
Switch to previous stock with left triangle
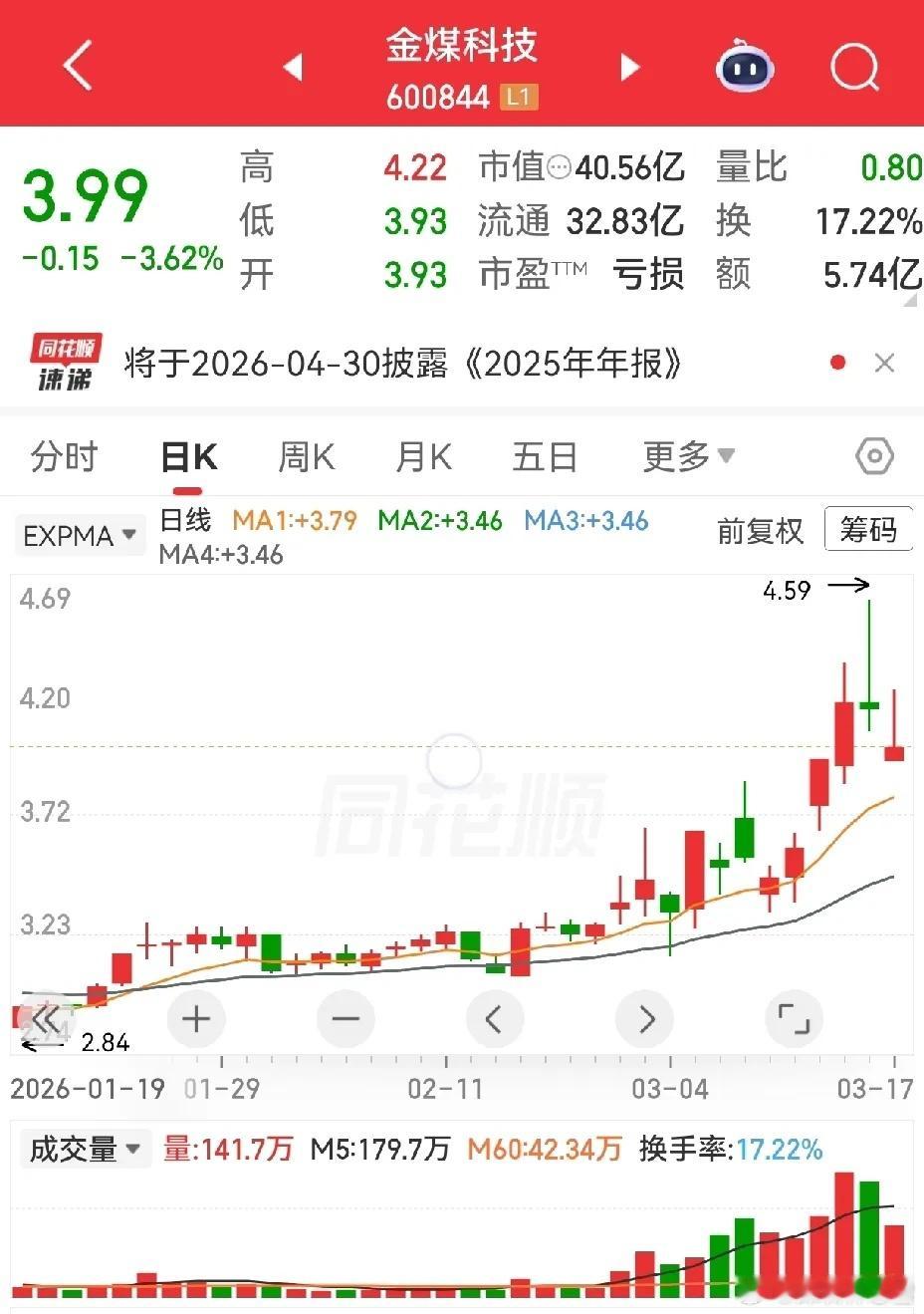tap(293, 66)
